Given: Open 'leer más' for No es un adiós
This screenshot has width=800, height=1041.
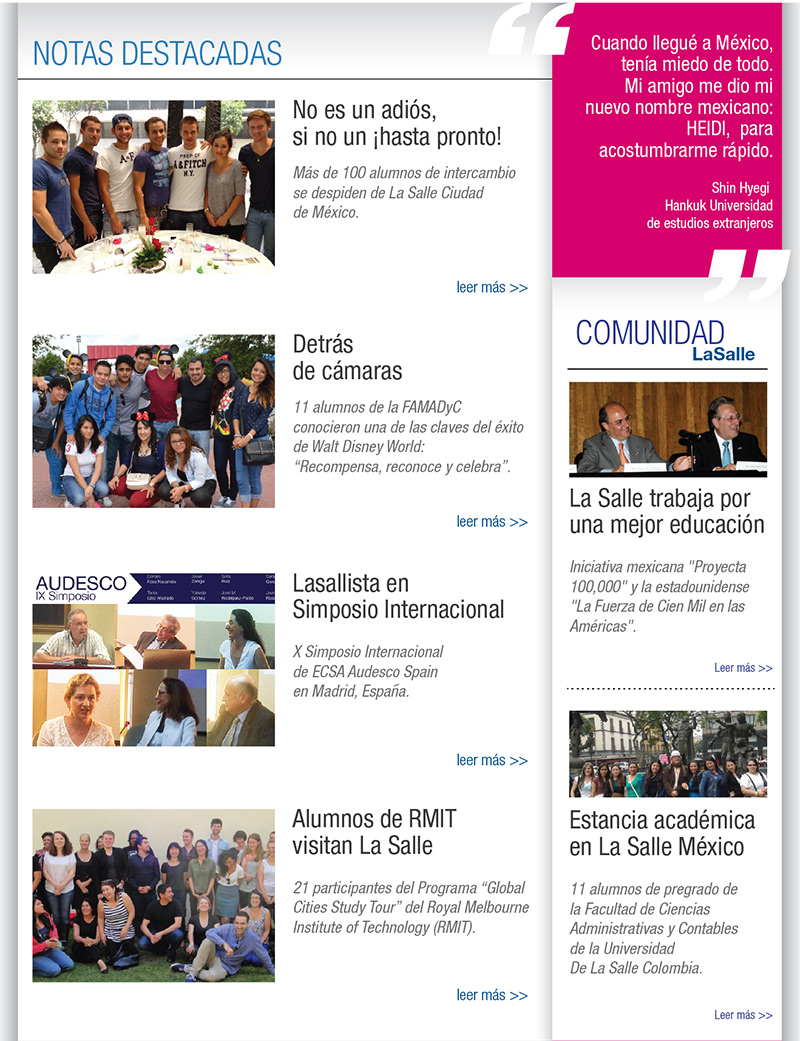Looking at the screenshot, I should click(491, 288).
